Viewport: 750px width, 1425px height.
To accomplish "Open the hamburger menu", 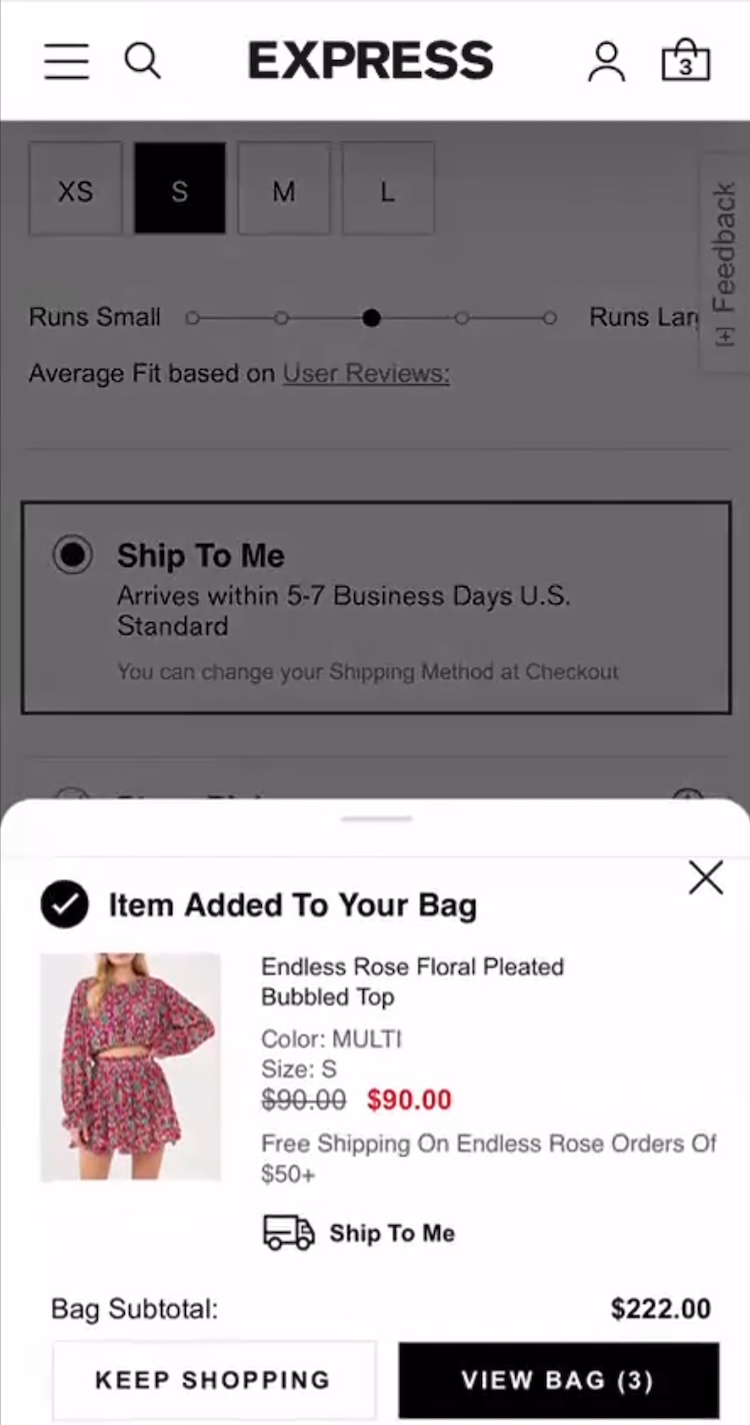I will [67, 62].
